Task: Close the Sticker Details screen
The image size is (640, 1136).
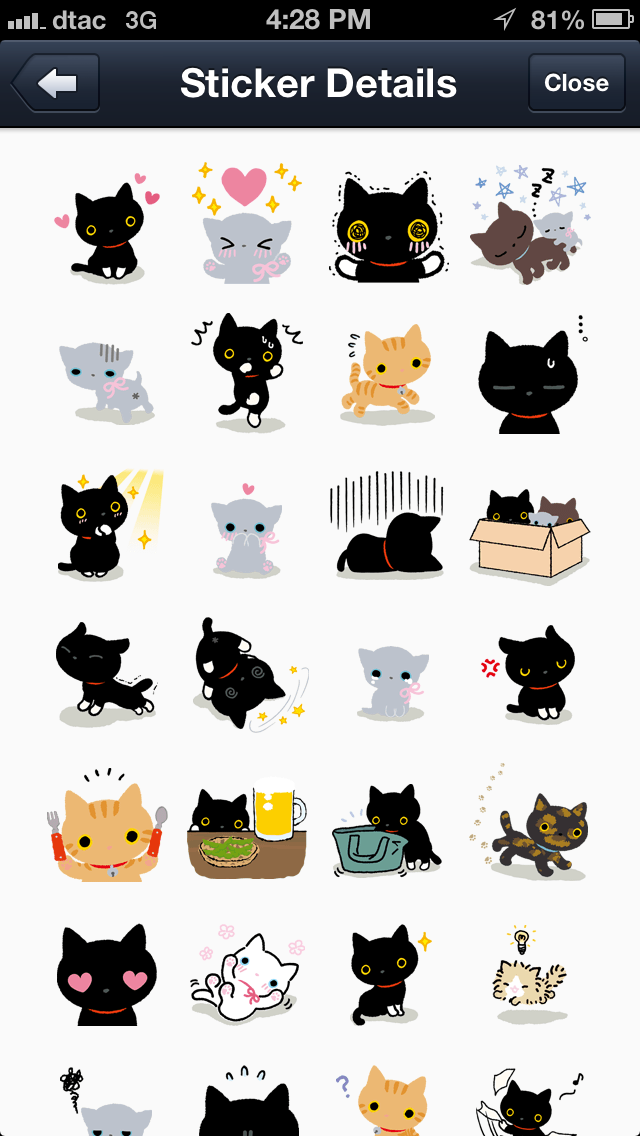Action: click(576, 83)
